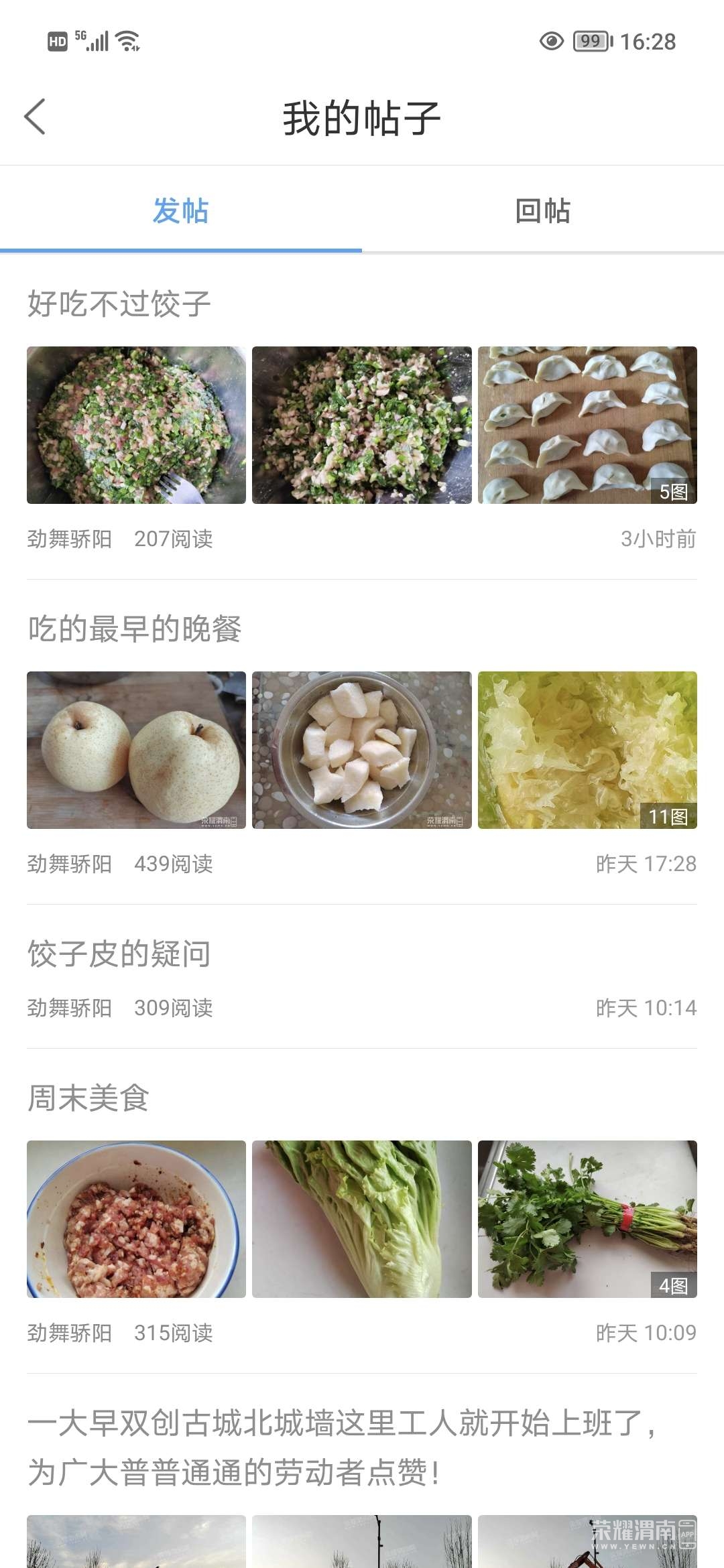Viewport: 724px width, 1568px height.
Task: View the lettuce photo in 周末美食
Action: pos(361,1219)
